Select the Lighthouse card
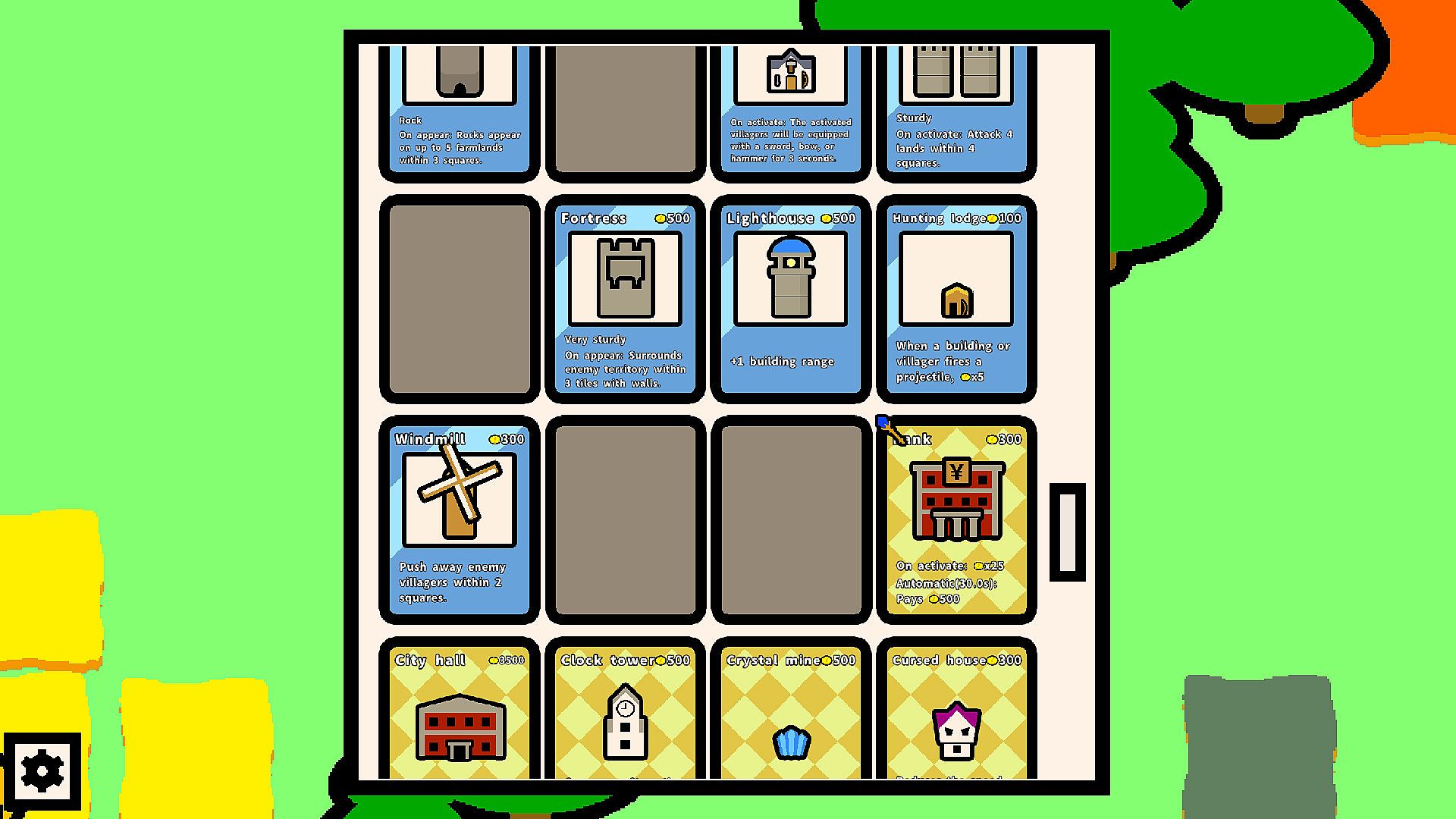The image size is (1456, 819). (x=790, y=299)
